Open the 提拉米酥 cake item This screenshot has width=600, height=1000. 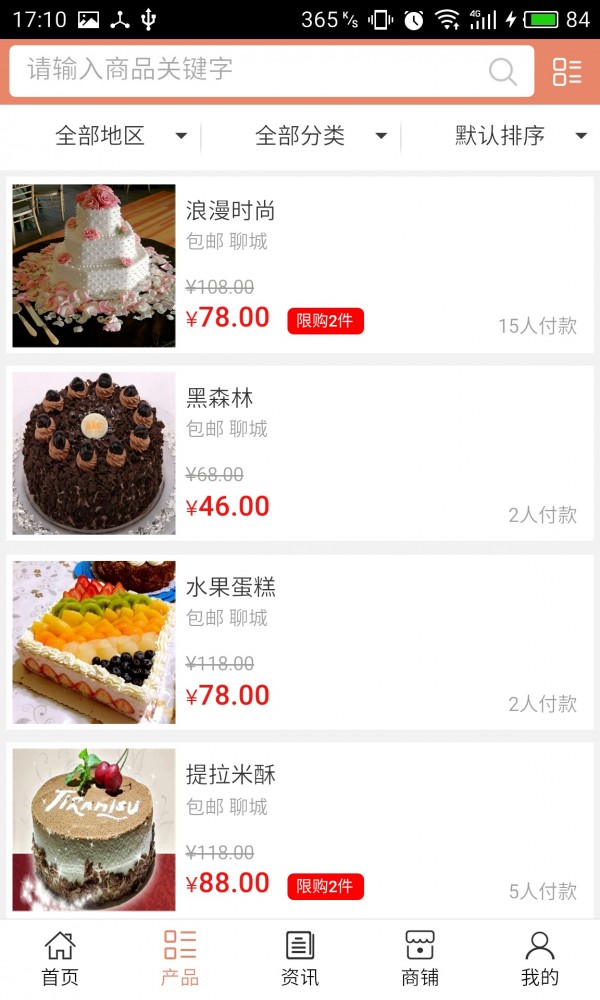300,830
